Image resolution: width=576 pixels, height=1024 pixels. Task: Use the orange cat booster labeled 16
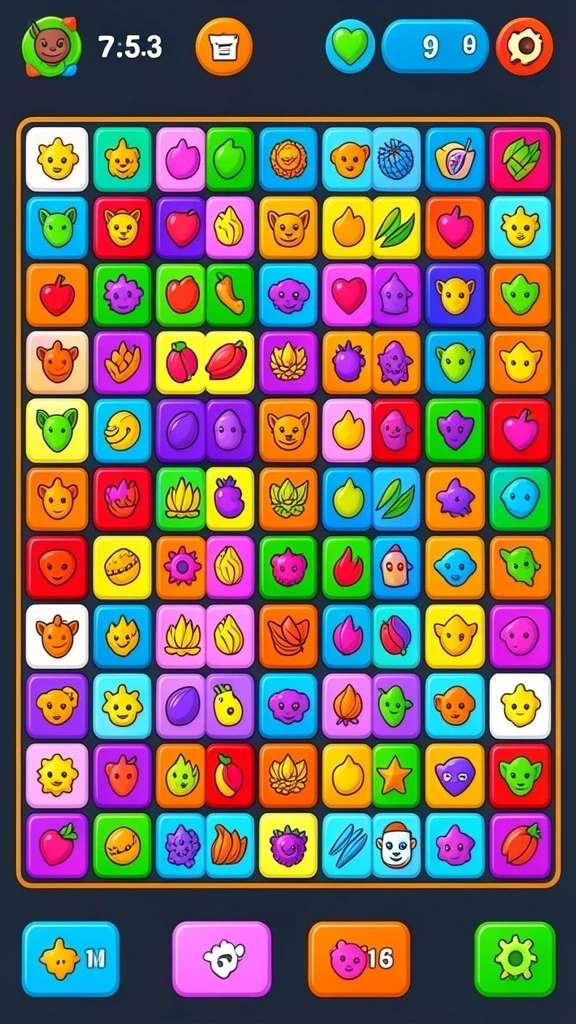[x=359, y=958]
